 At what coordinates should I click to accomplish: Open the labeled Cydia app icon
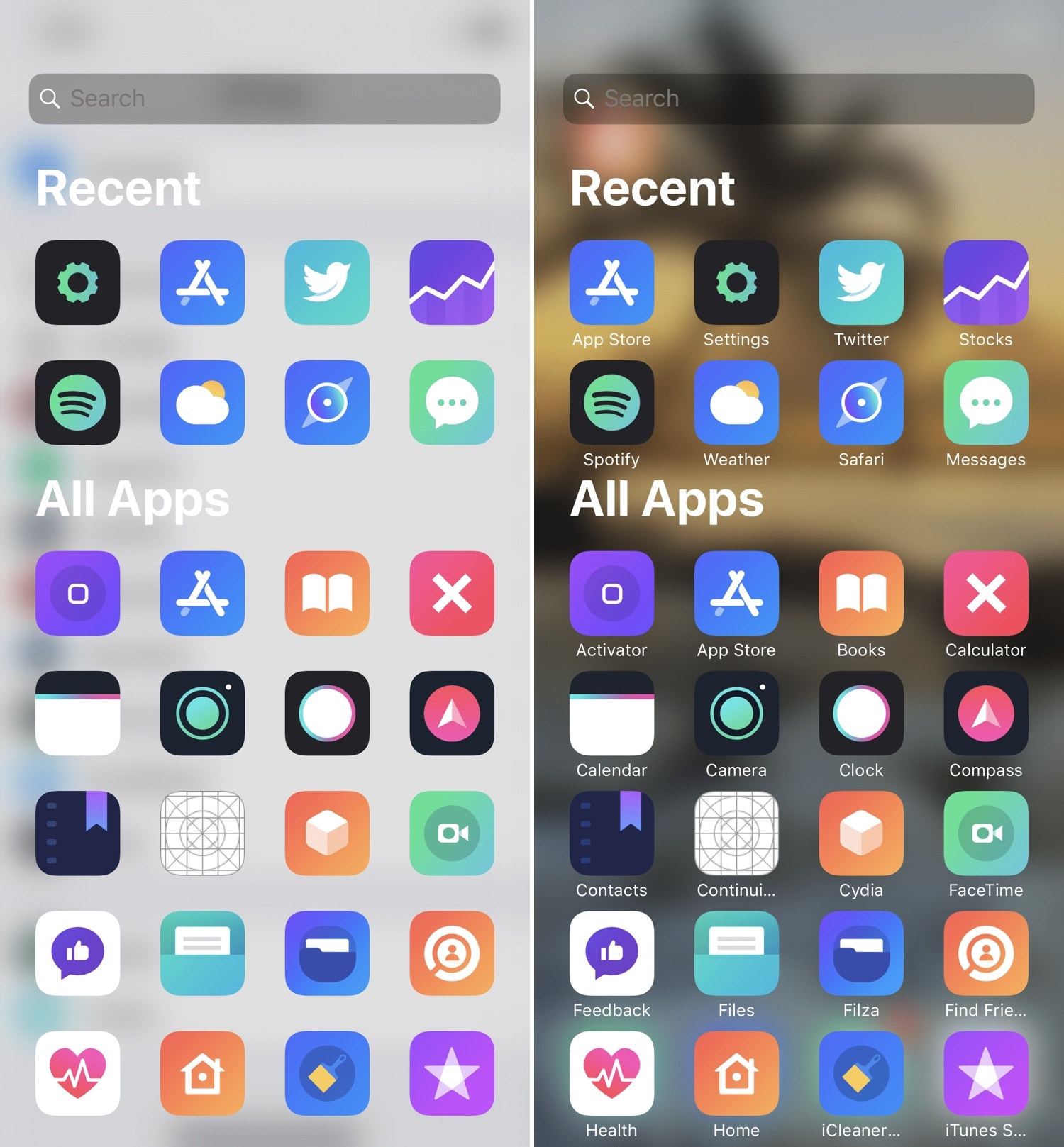pos(861,833)
